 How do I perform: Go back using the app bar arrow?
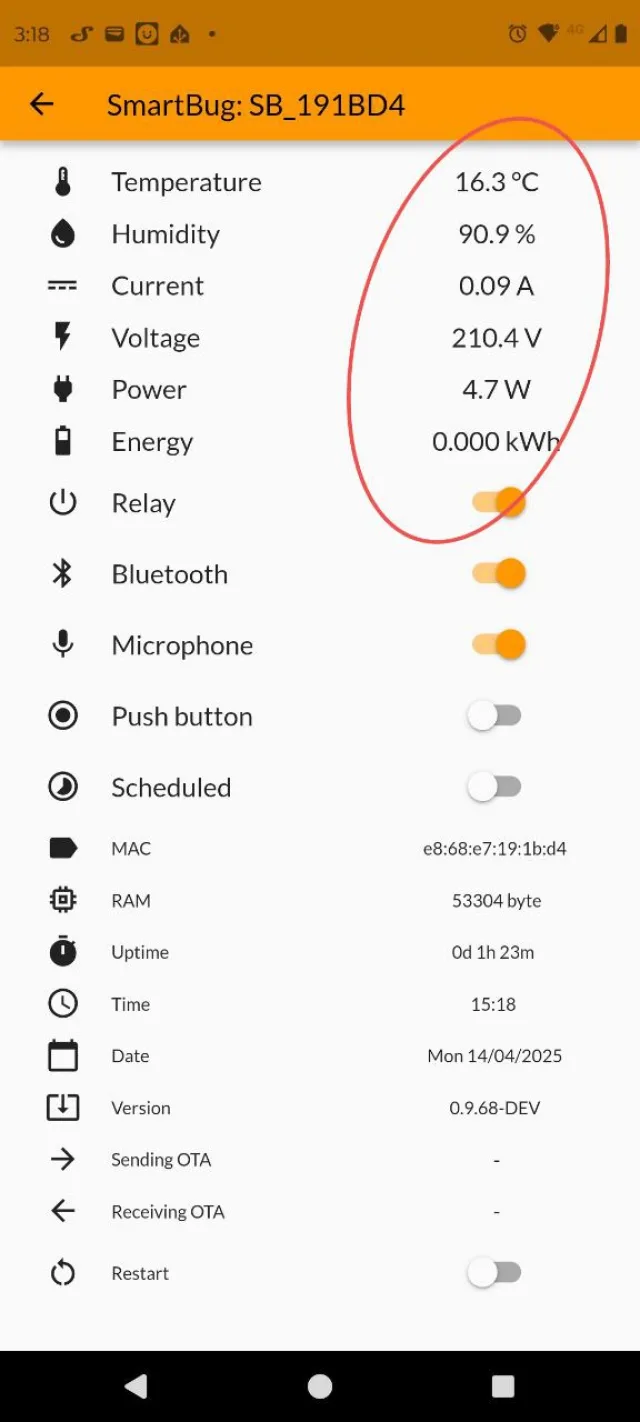point(41,104)
